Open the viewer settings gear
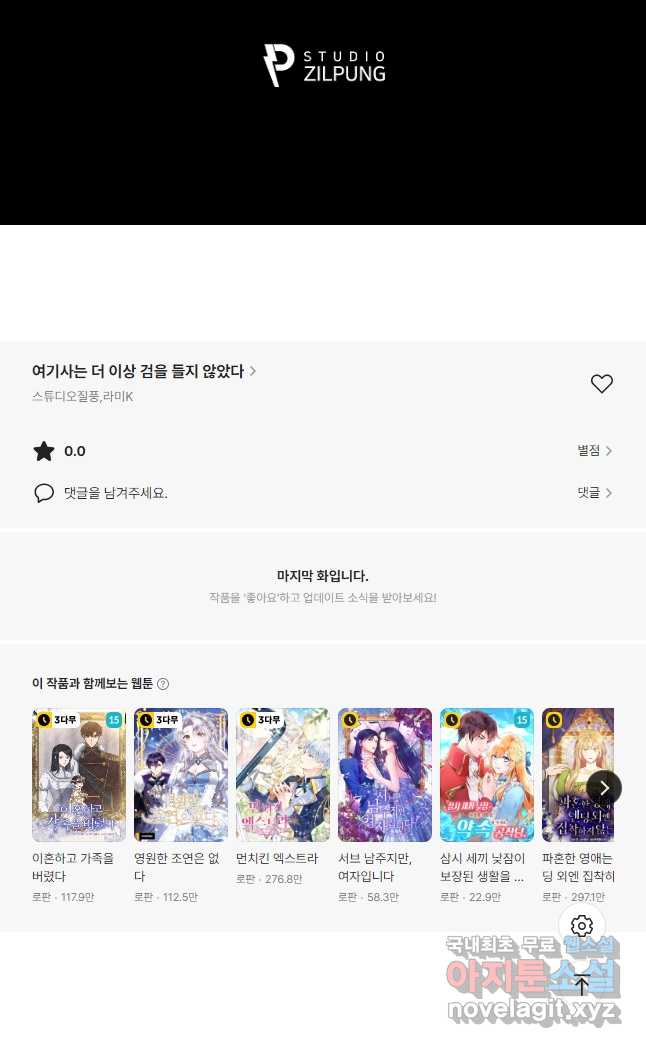646x1048 pixels. (x=582, y=926)
